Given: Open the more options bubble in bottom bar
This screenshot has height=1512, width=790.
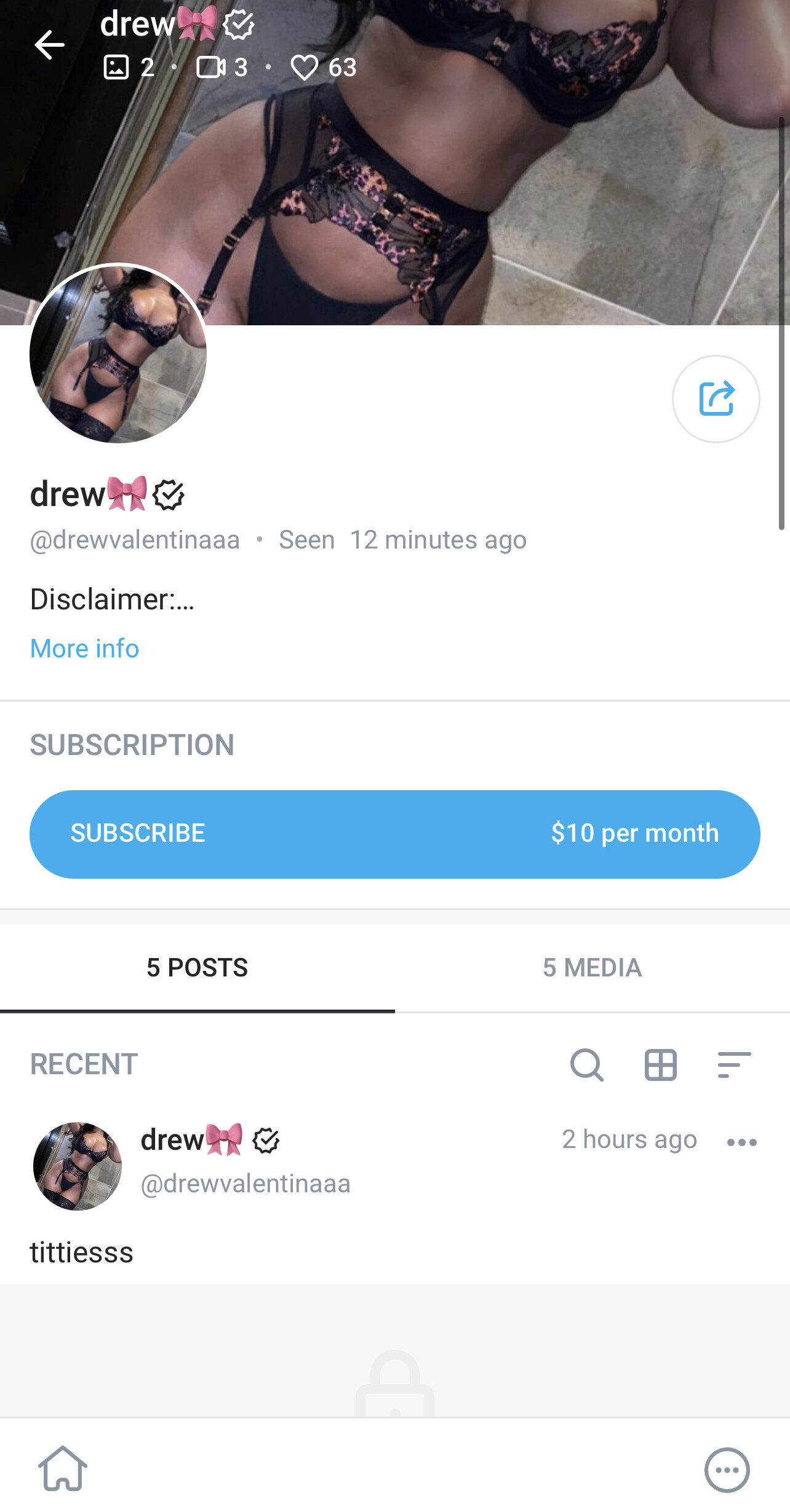Looking at the screenshot, I should 727,1470.
